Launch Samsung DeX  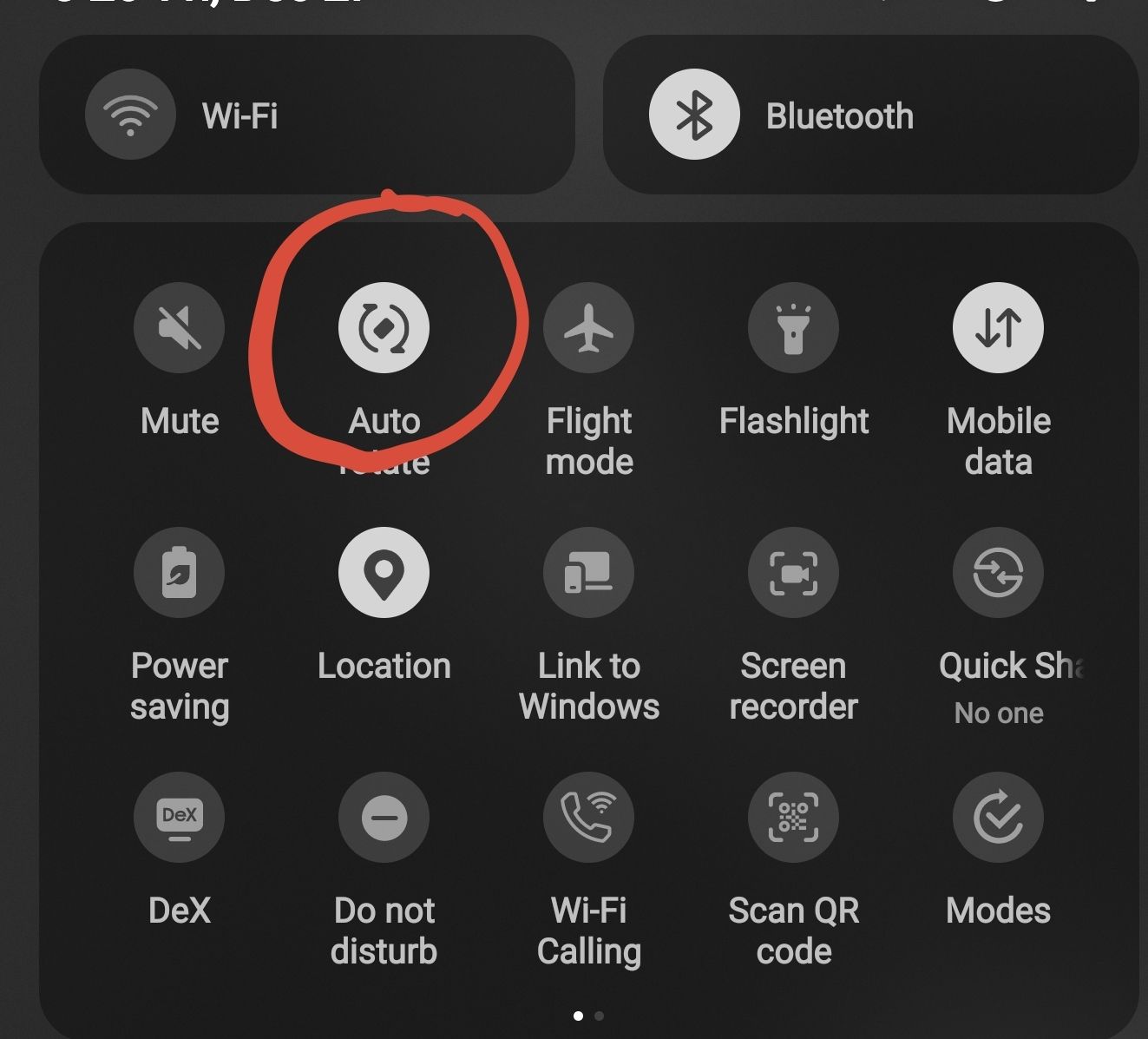179,818
